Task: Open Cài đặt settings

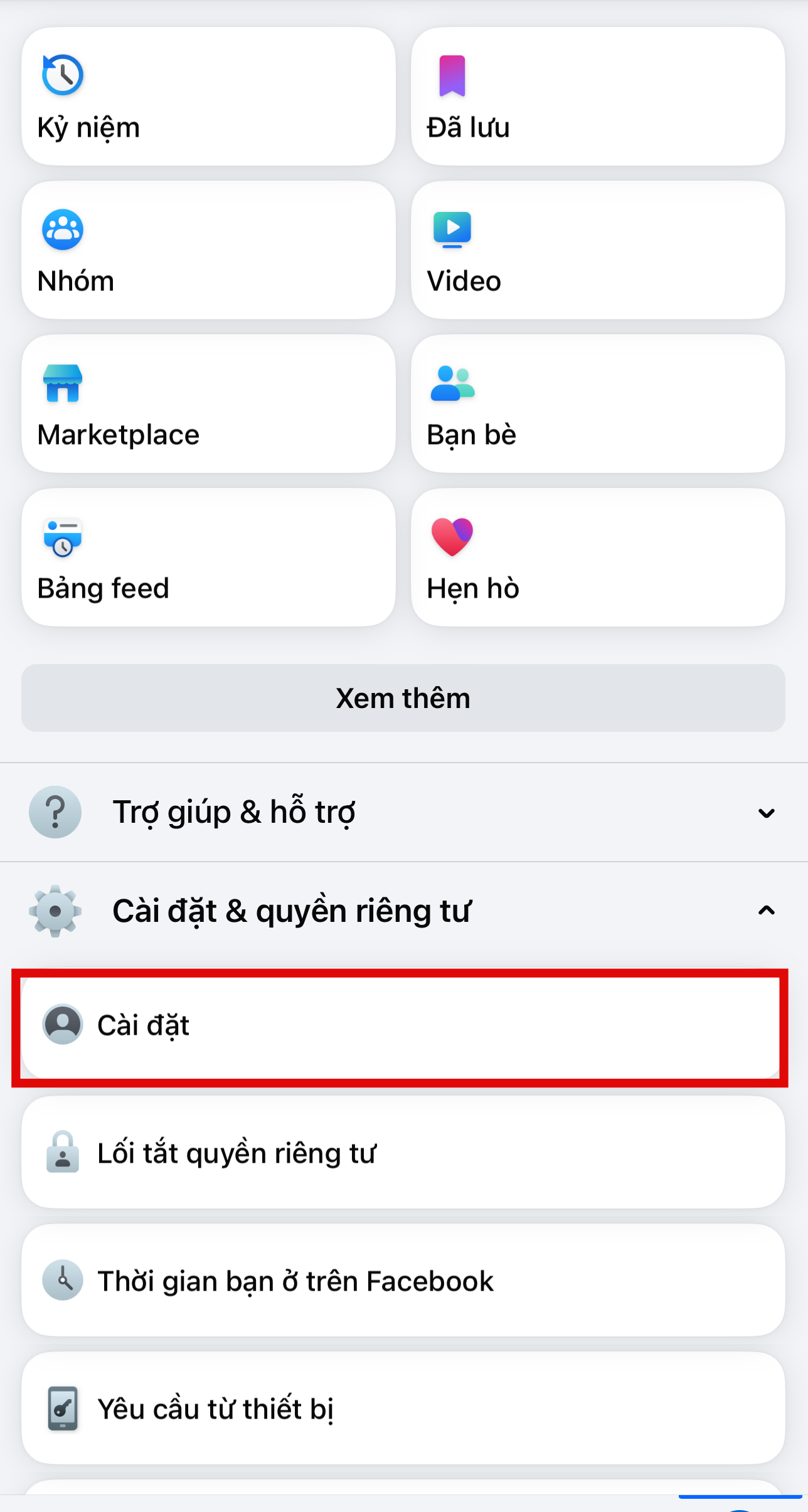Action: (x=401, y=1025)
